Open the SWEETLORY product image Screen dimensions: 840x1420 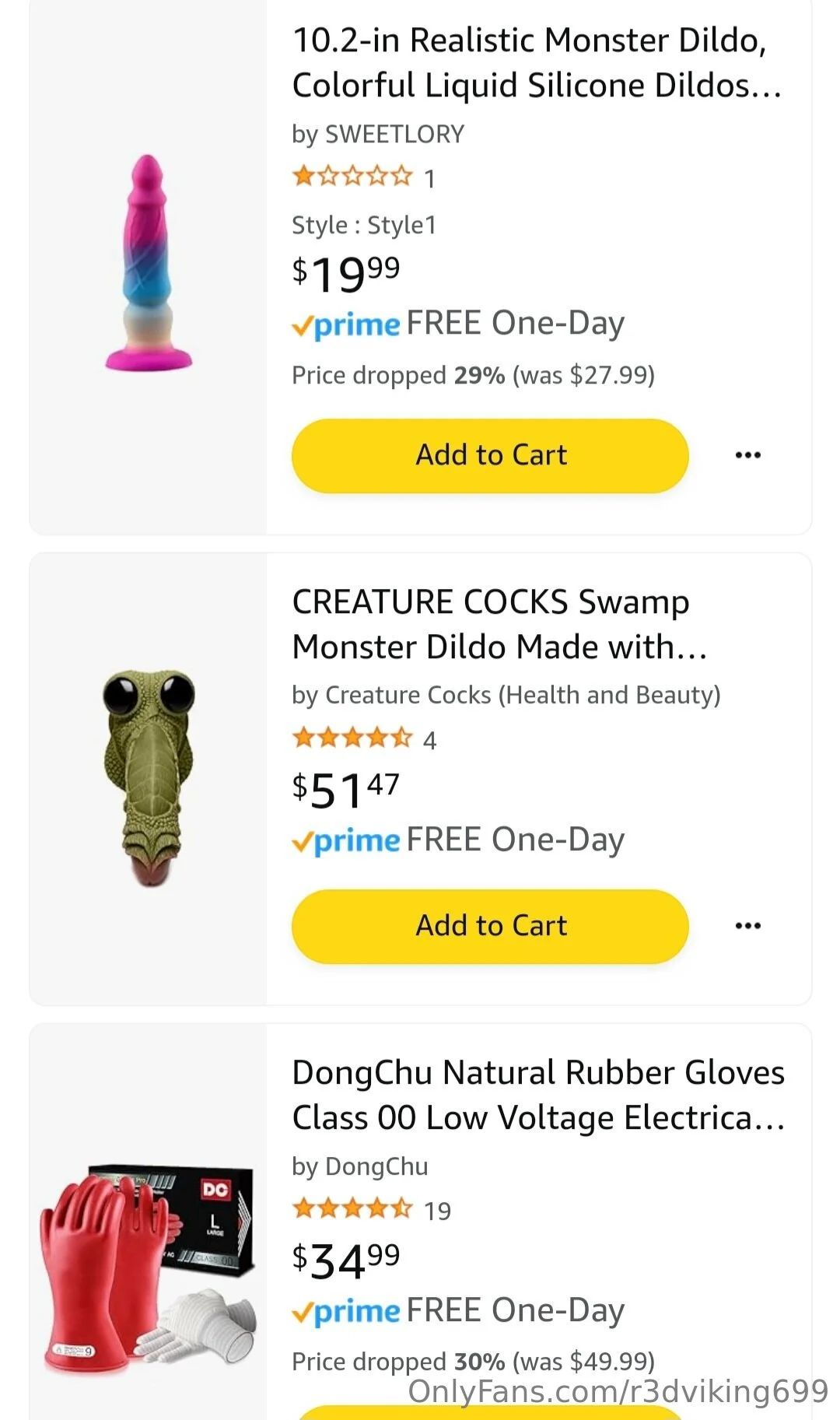[148, 265]
